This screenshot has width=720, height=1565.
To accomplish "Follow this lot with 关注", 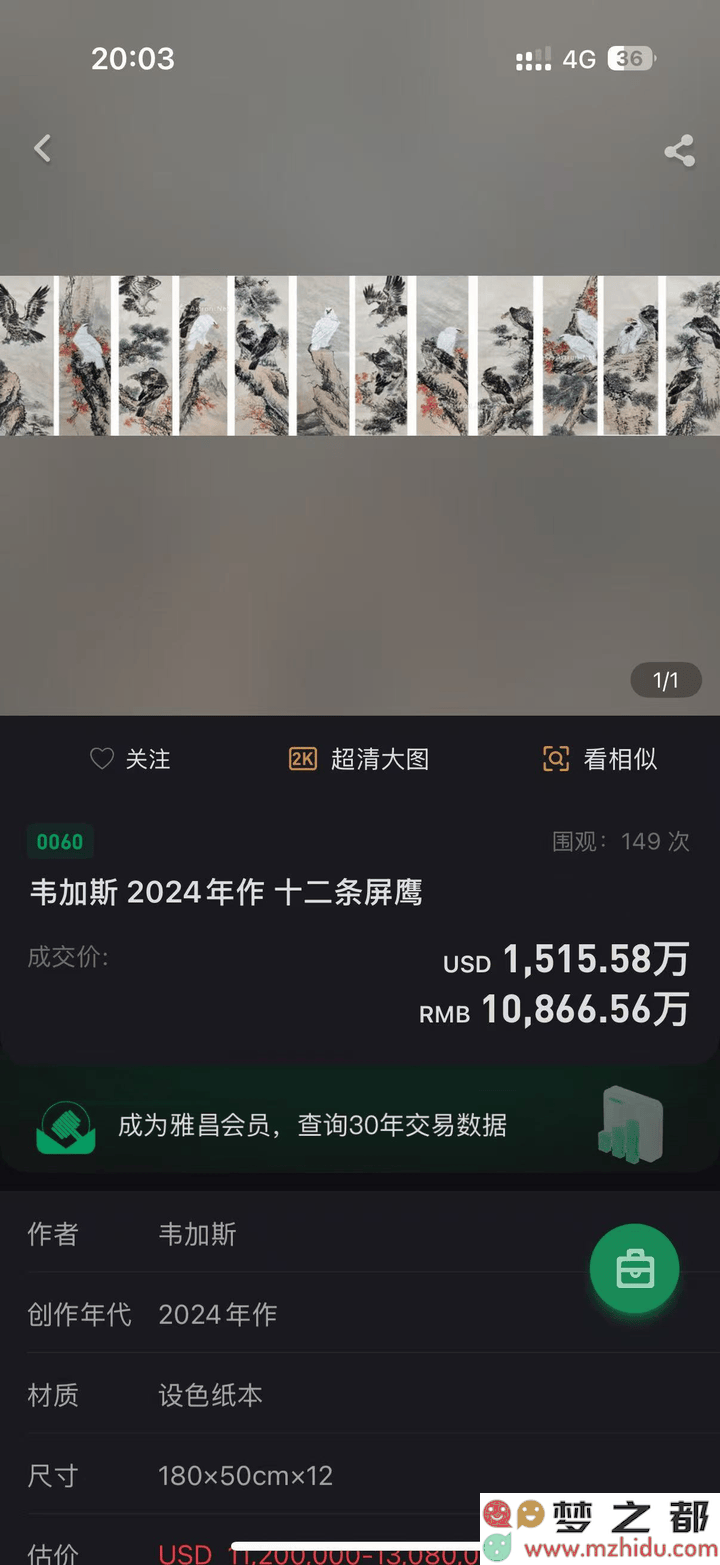I will point(130,759).
